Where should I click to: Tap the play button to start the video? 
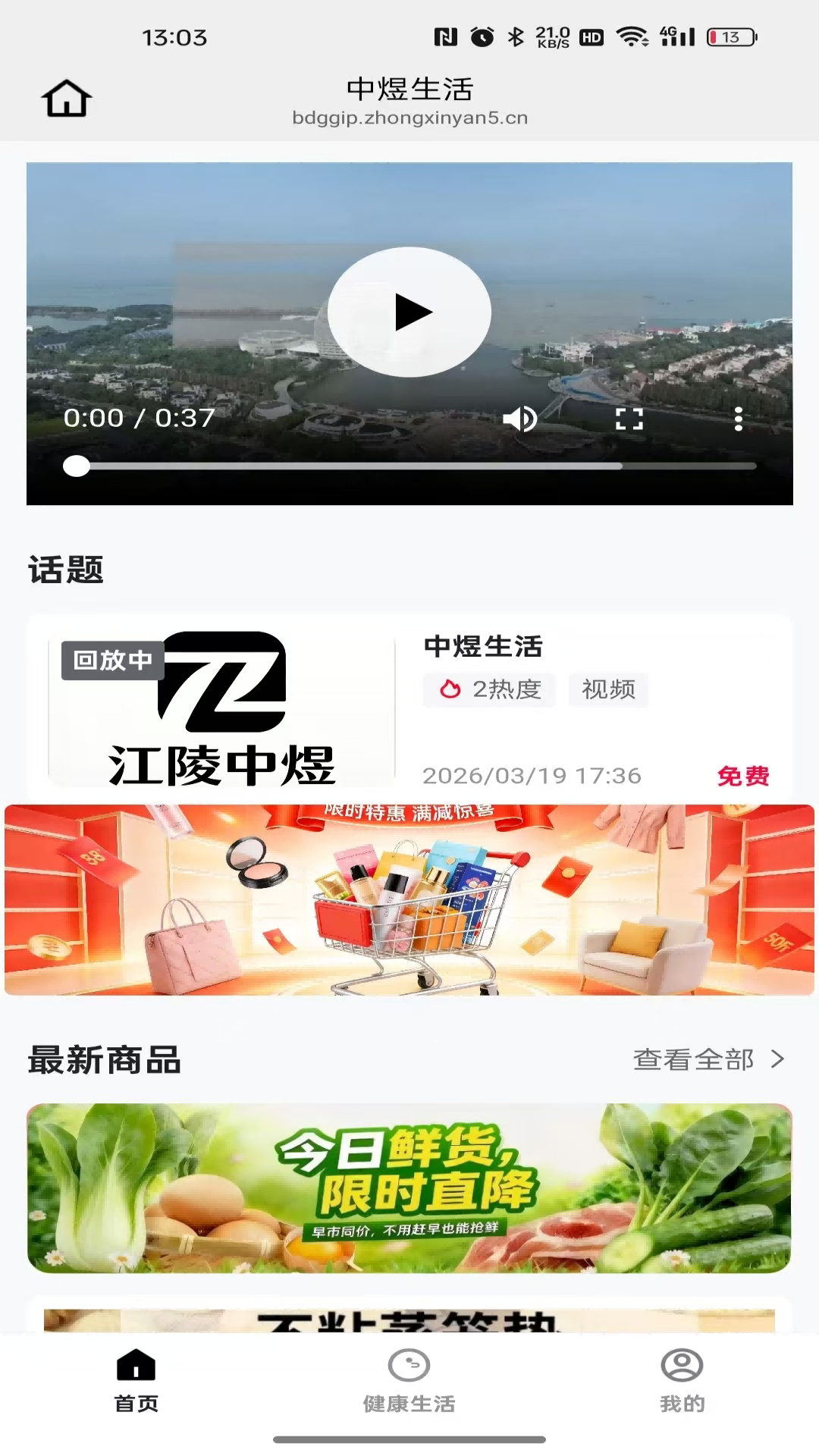point(409,312)
